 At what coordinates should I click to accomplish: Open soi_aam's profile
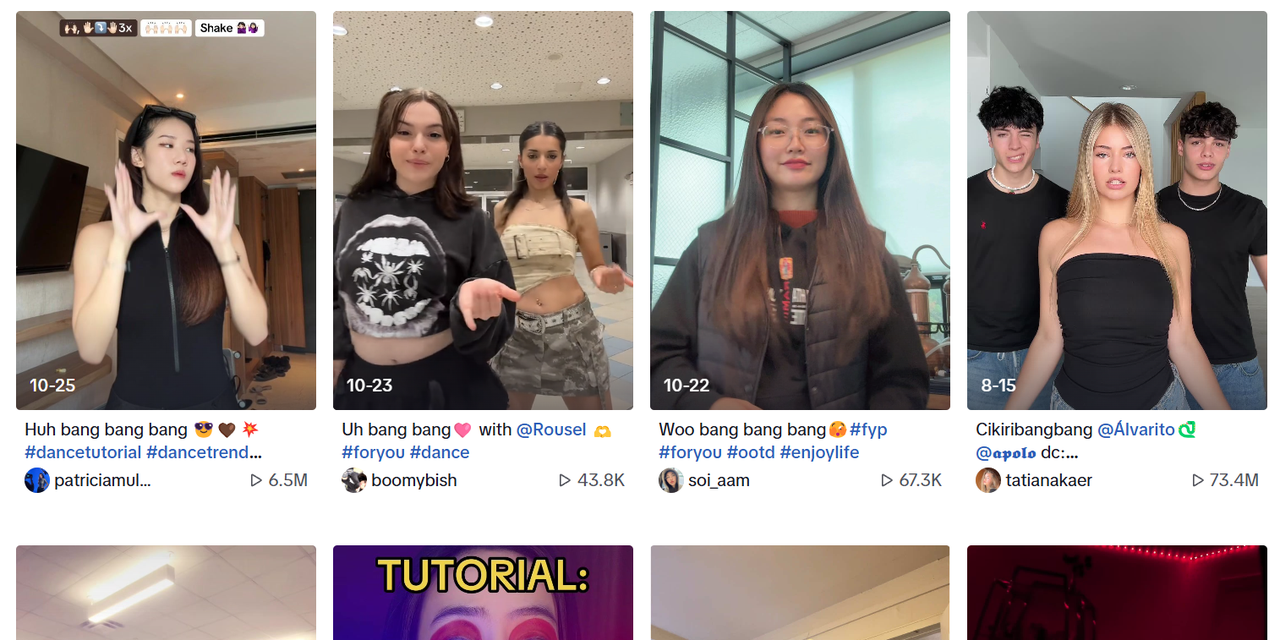718,480
